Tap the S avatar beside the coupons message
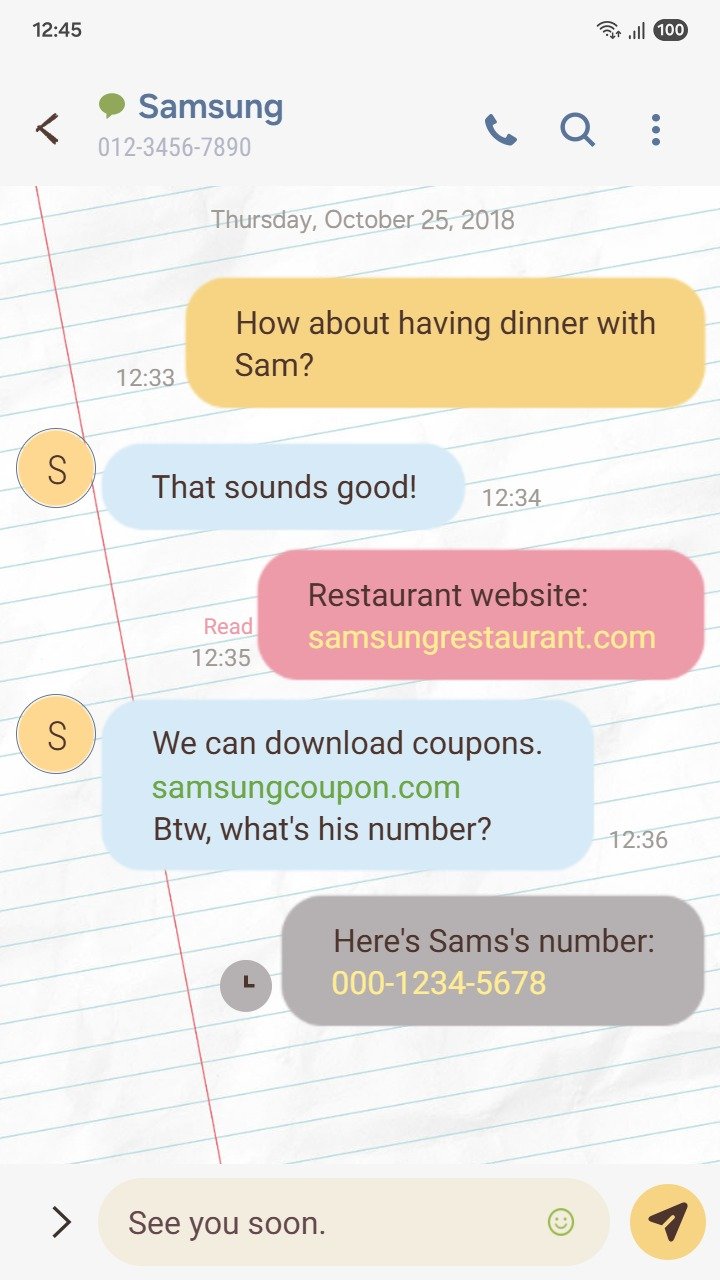Screen dimensions: 720x1280 click(56, 735)
